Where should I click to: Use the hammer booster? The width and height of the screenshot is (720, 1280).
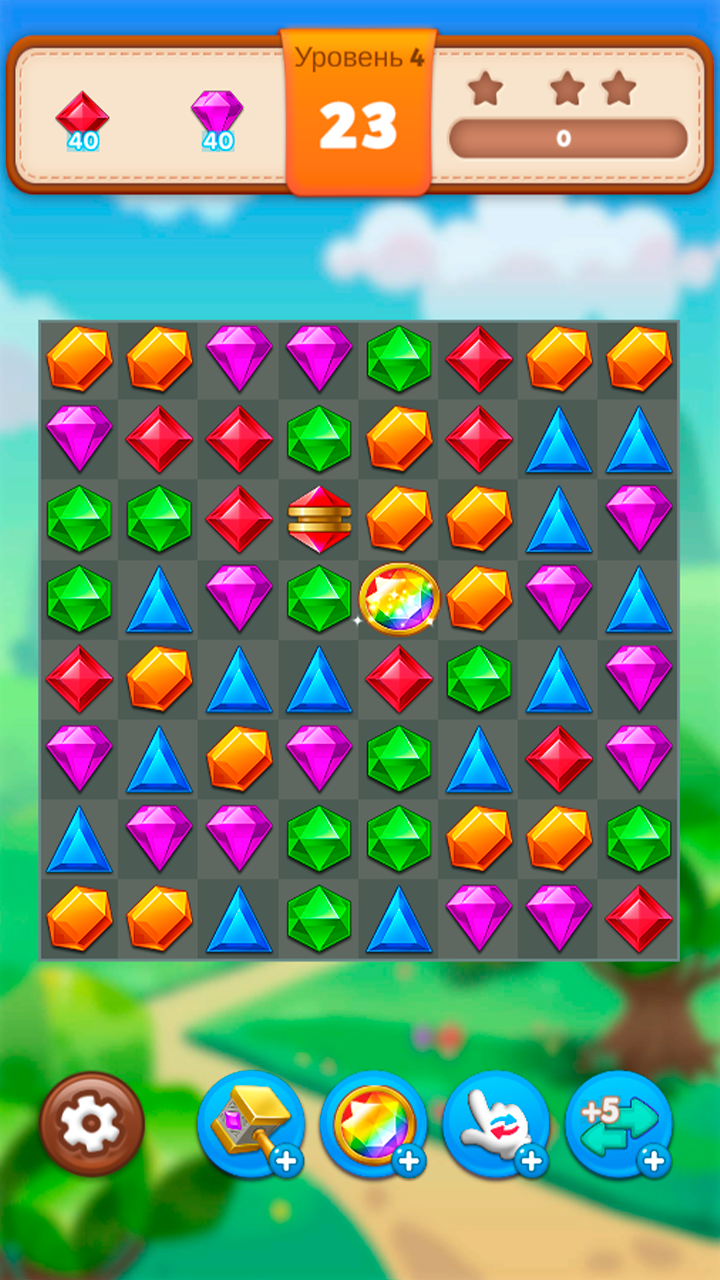pyautogui.click(x=251, y=1124)
